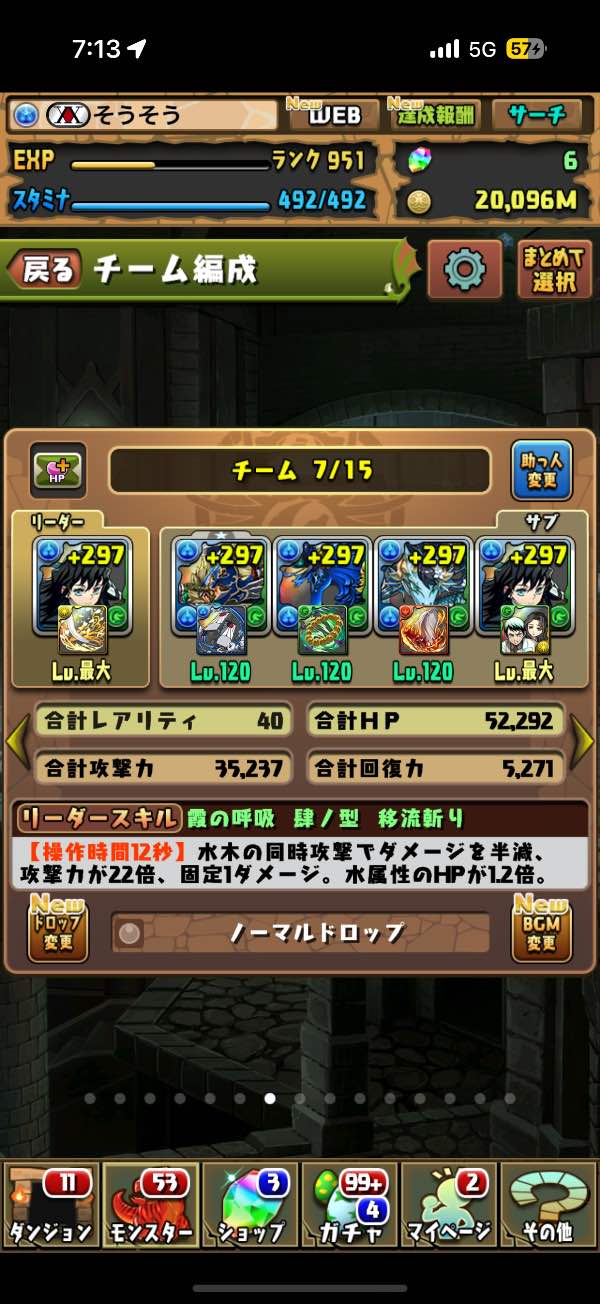
Task: Tap the +HP badge icon
Action: coord(57,471)
